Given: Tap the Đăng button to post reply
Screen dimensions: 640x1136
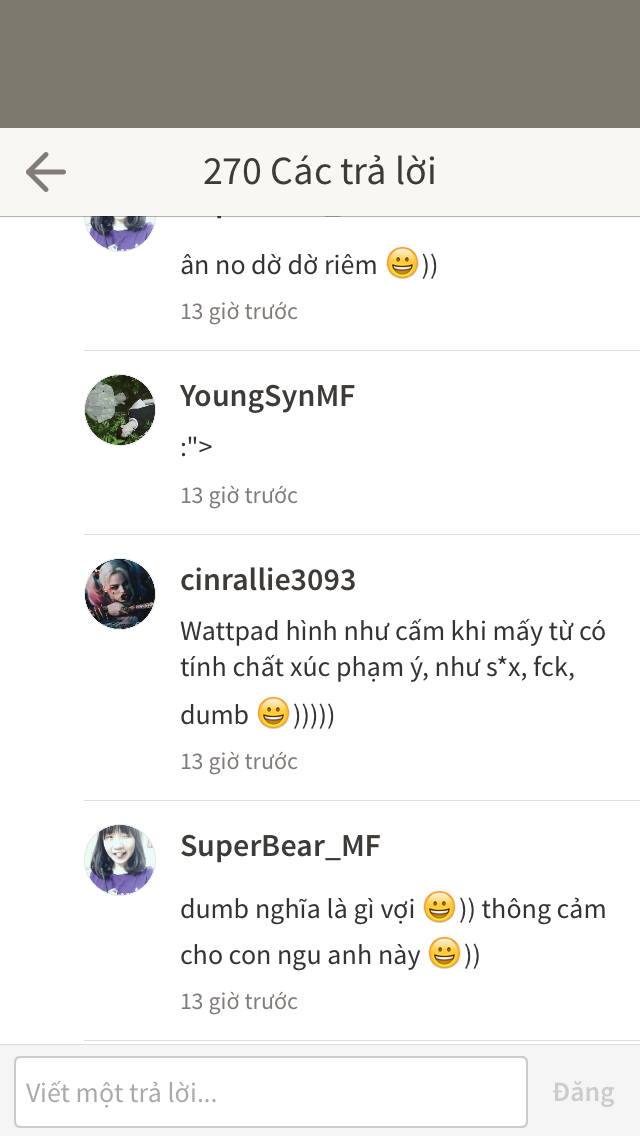Looking at the screenshot, I should 583,1092.
